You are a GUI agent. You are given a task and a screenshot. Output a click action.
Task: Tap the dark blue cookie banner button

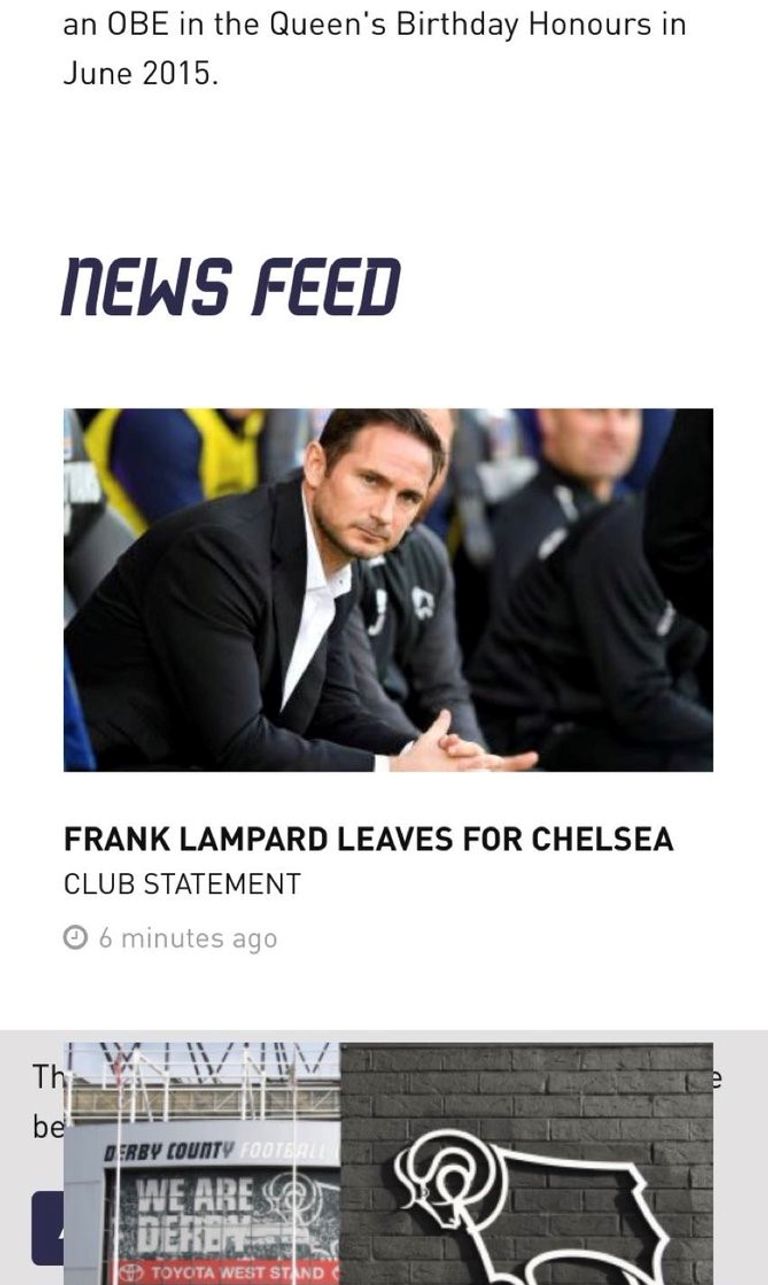(x=47, y=1228)
